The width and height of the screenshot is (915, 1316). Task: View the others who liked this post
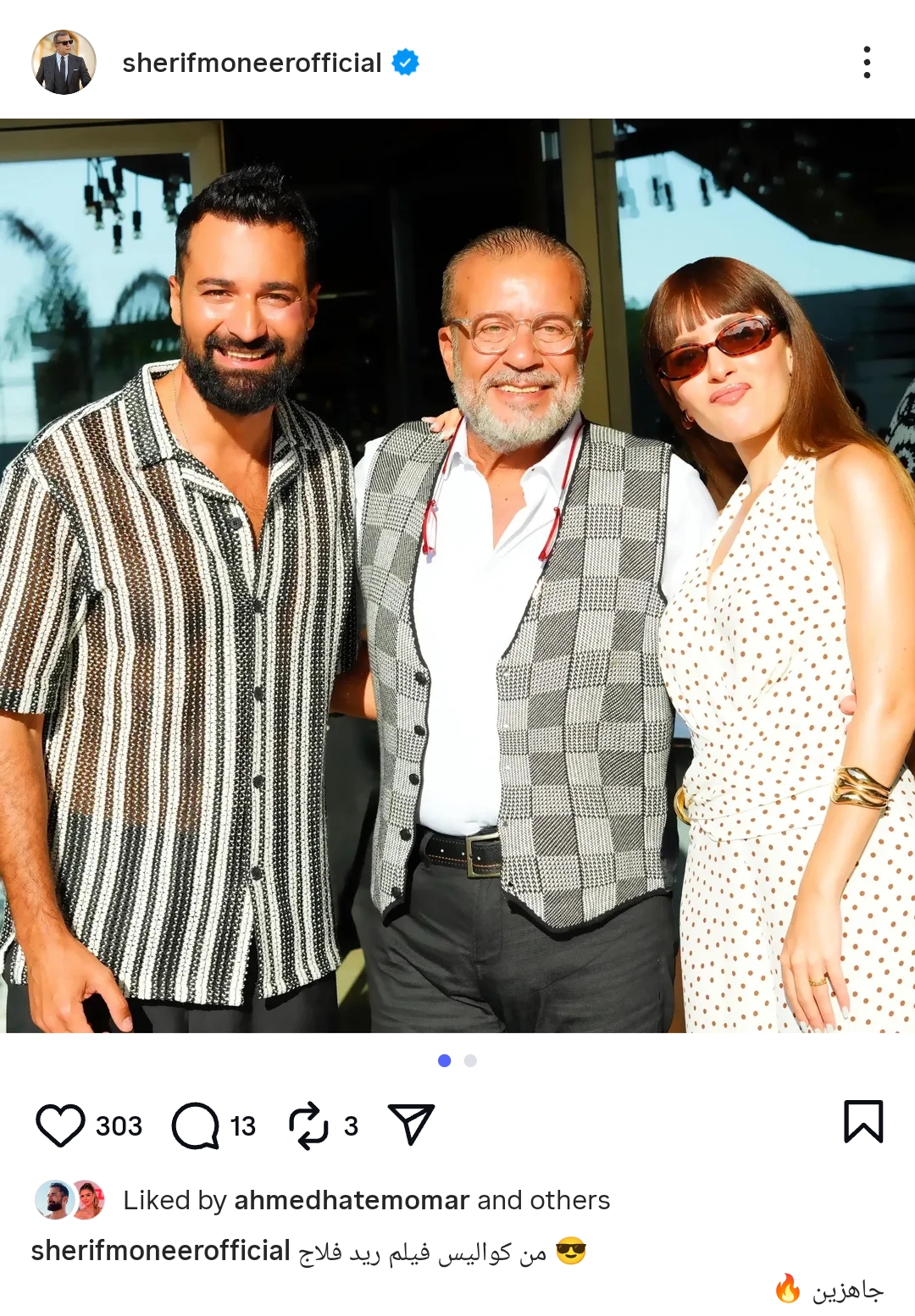[x=569, y=1200]
